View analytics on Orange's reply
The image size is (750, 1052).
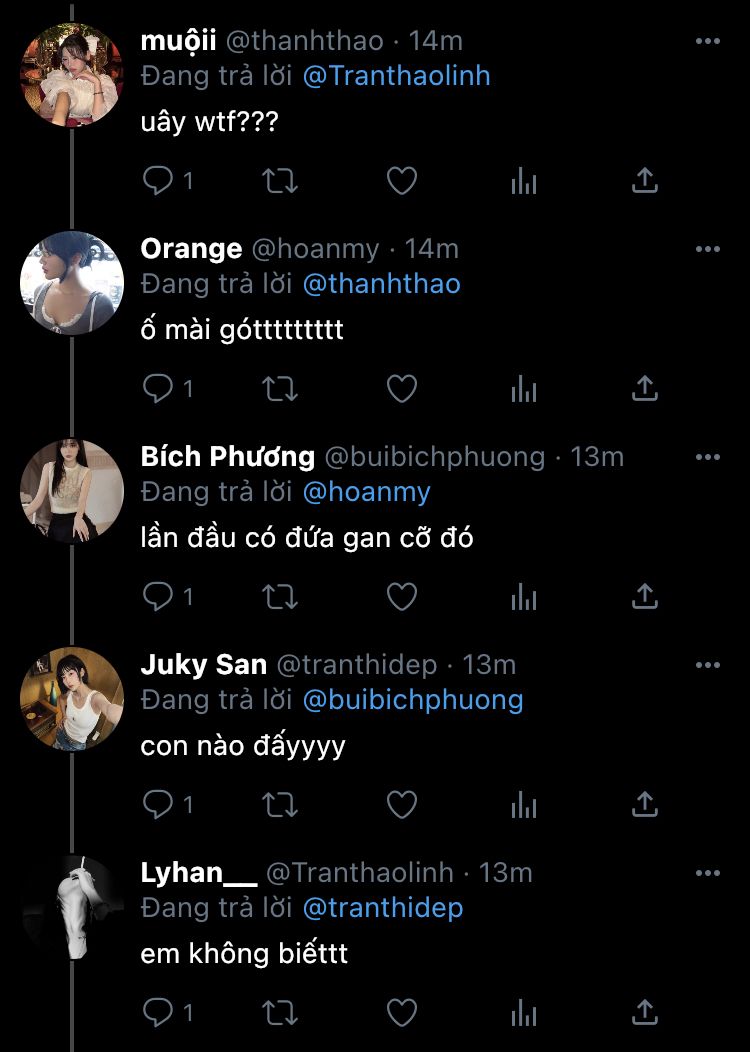click(x=524, y=388)
